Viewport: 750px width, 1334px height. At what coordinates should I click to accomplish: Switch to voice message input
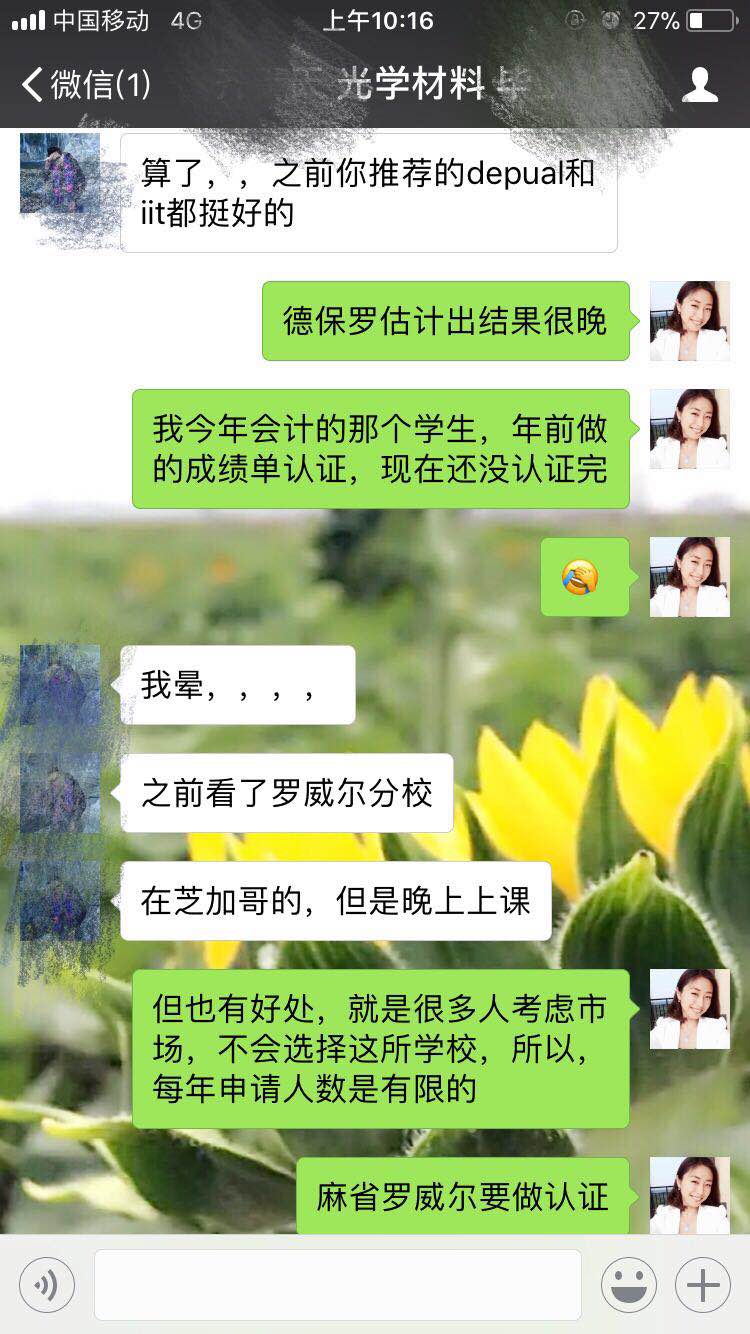click(x=46, y=1285)
